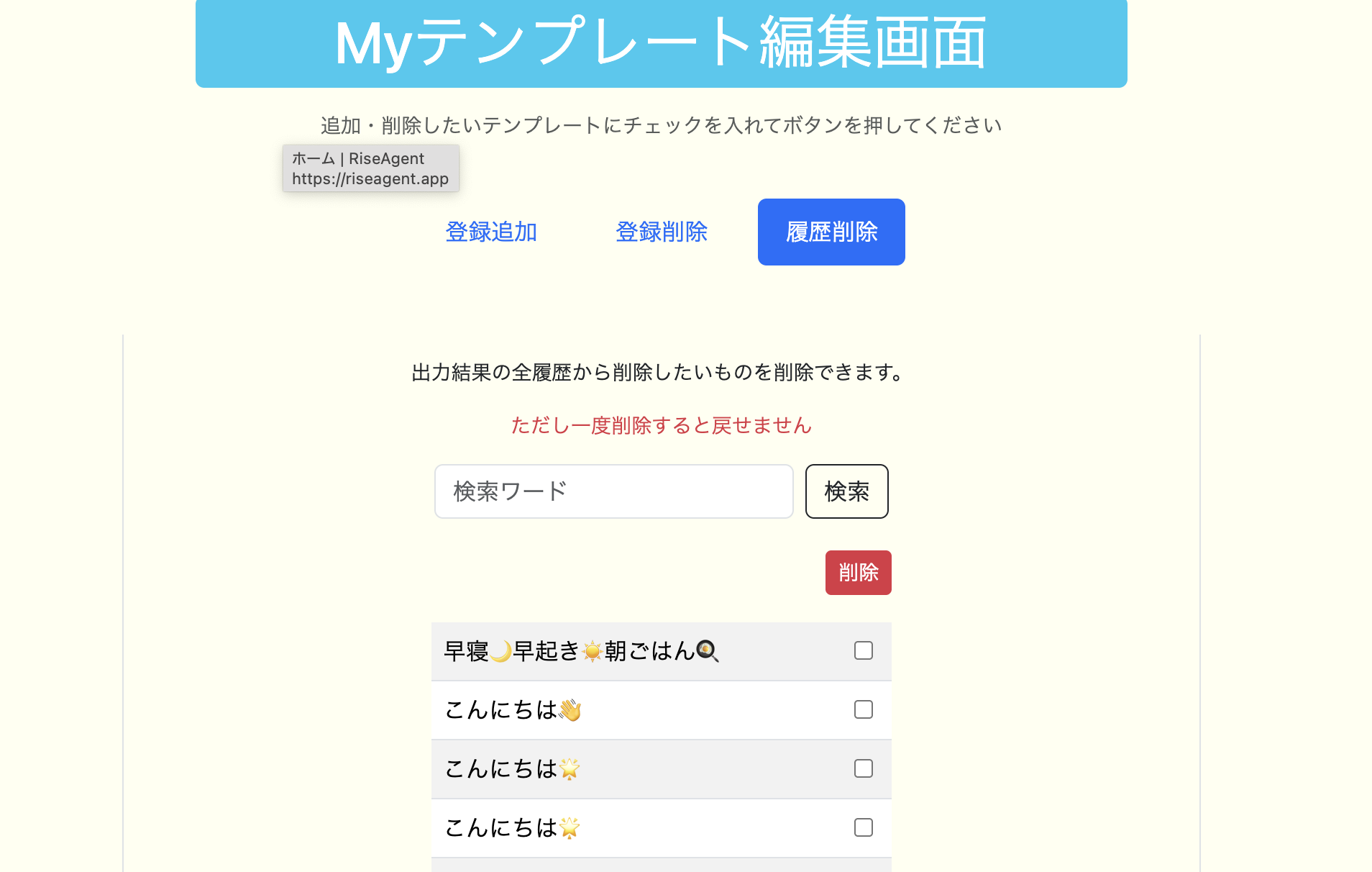Tap the red 削除 button
The width and height of the screenshot is (1372, 872).
coord(858,573)
